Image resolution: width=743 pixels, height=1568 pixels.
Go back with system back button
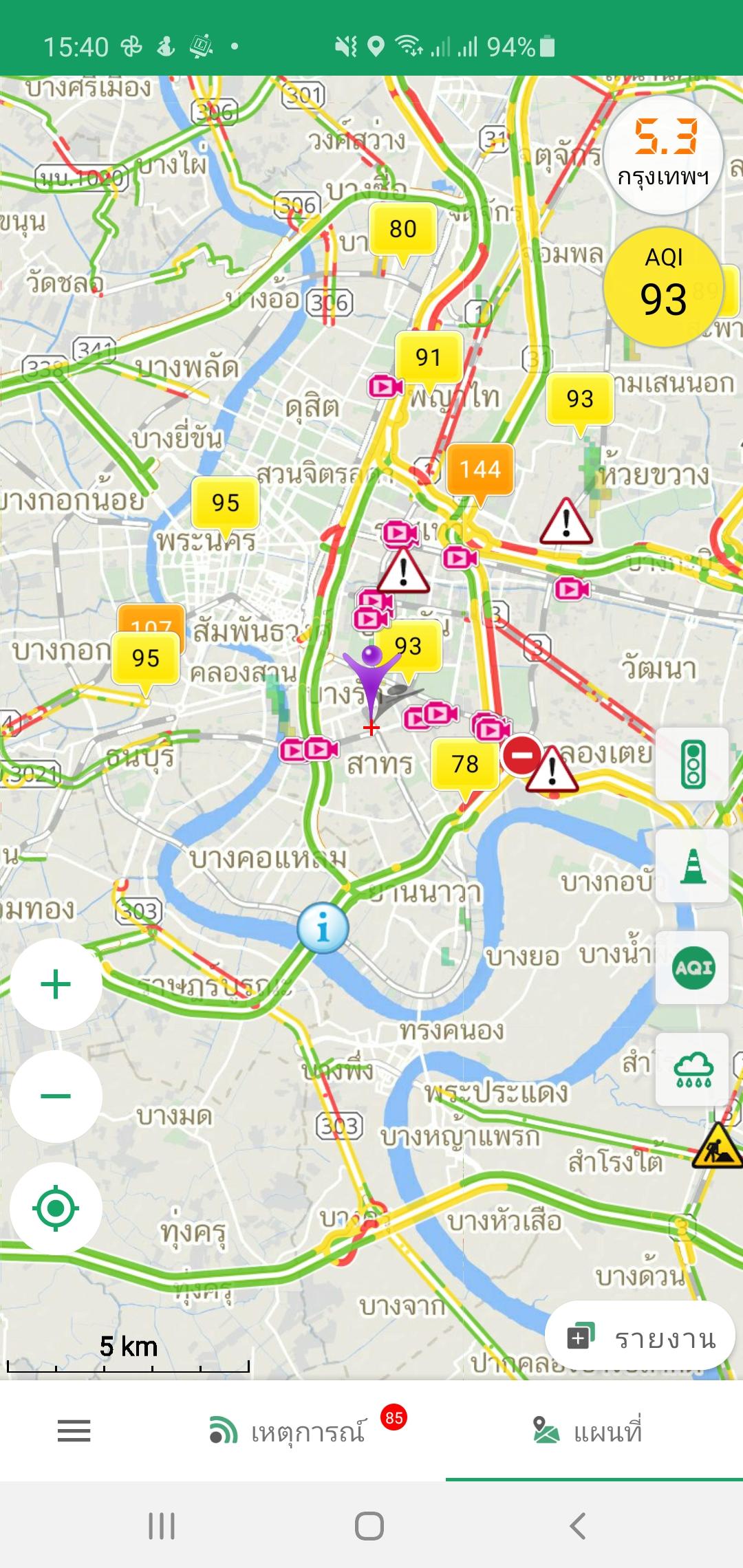pos(578,1526)
